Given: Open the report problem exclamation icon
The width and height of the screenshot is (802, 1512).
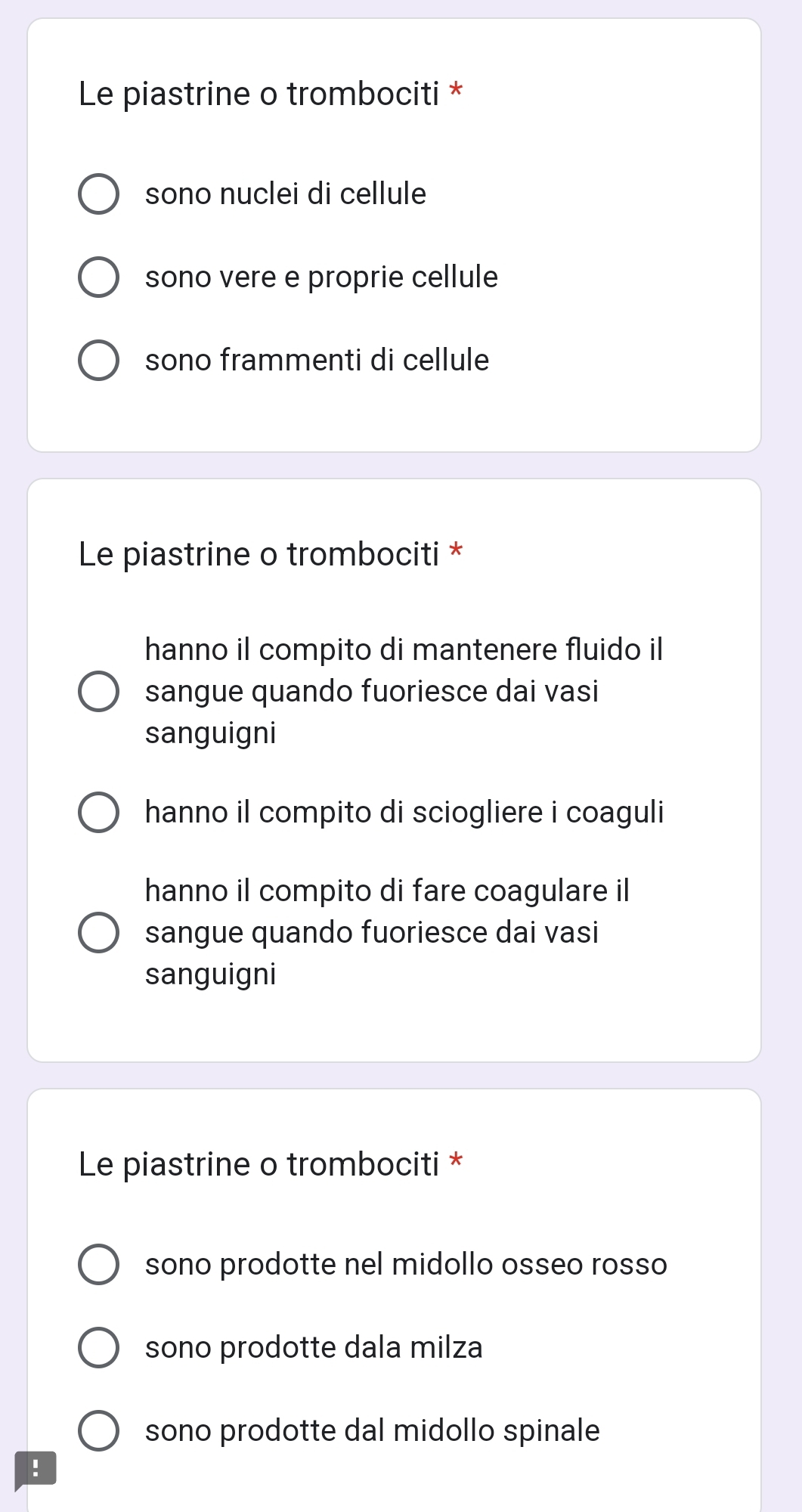Looking at the screenshot, I should click(36, 1468).
